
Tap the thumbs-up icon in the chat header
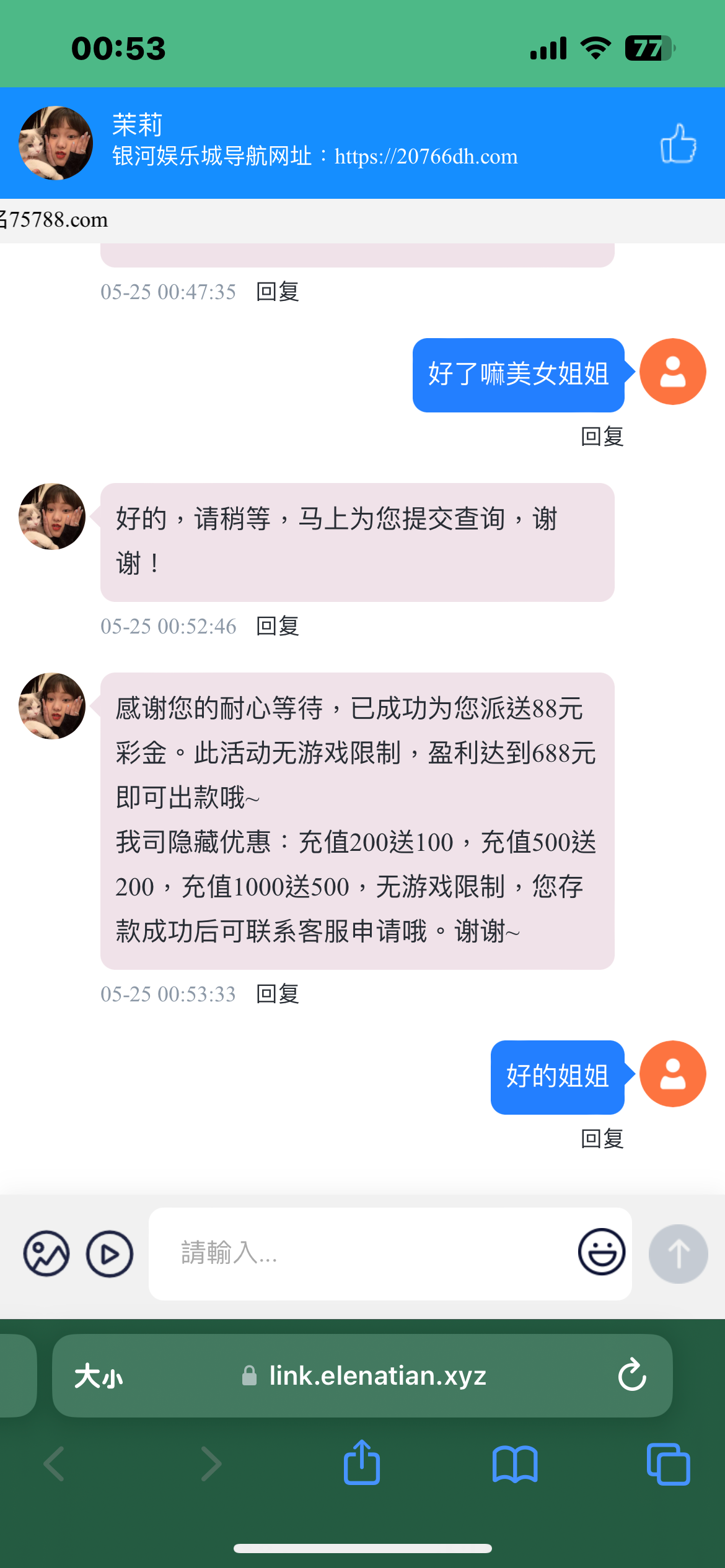[x=678, y=143]
